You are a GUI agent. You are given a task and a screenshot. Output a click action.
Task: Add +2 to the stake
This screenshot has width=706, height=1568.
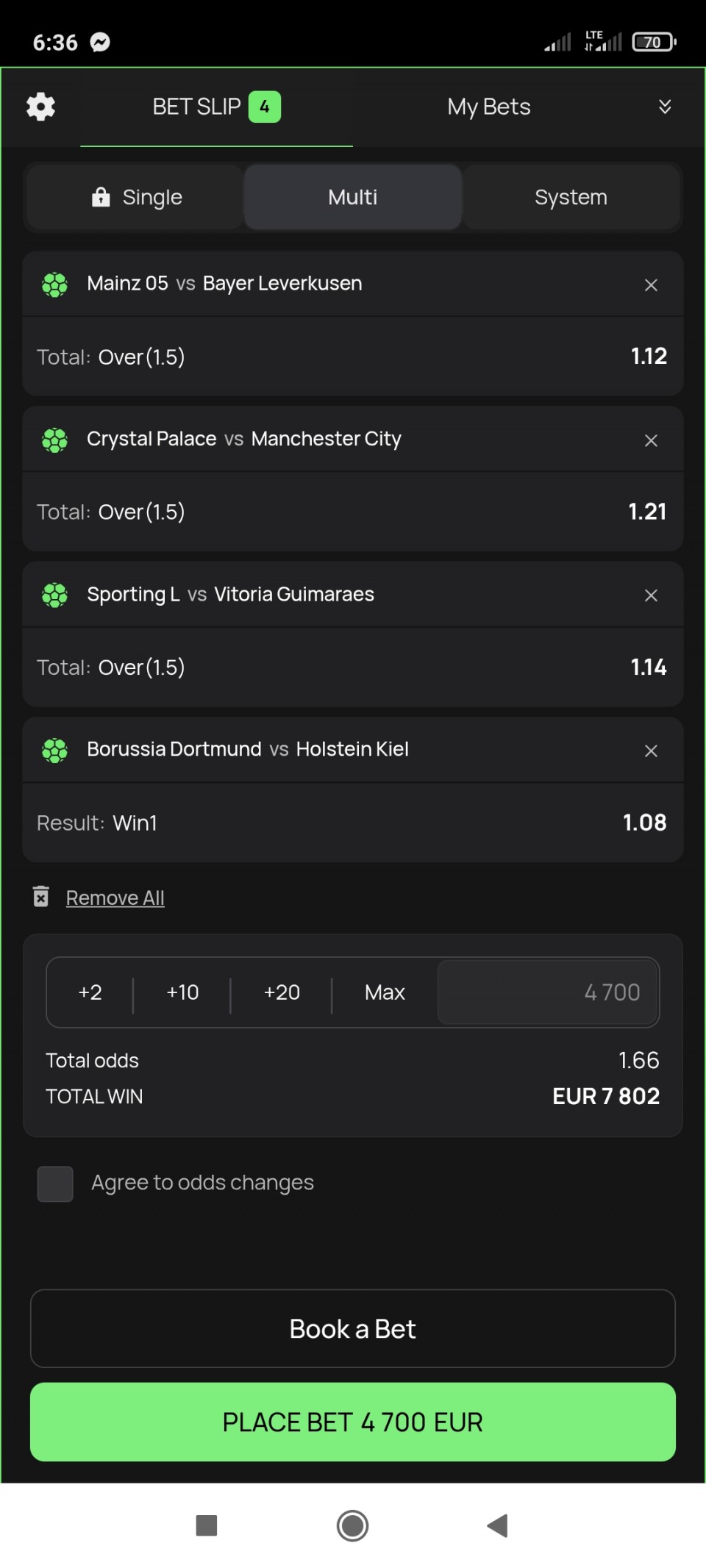point(90,992)
